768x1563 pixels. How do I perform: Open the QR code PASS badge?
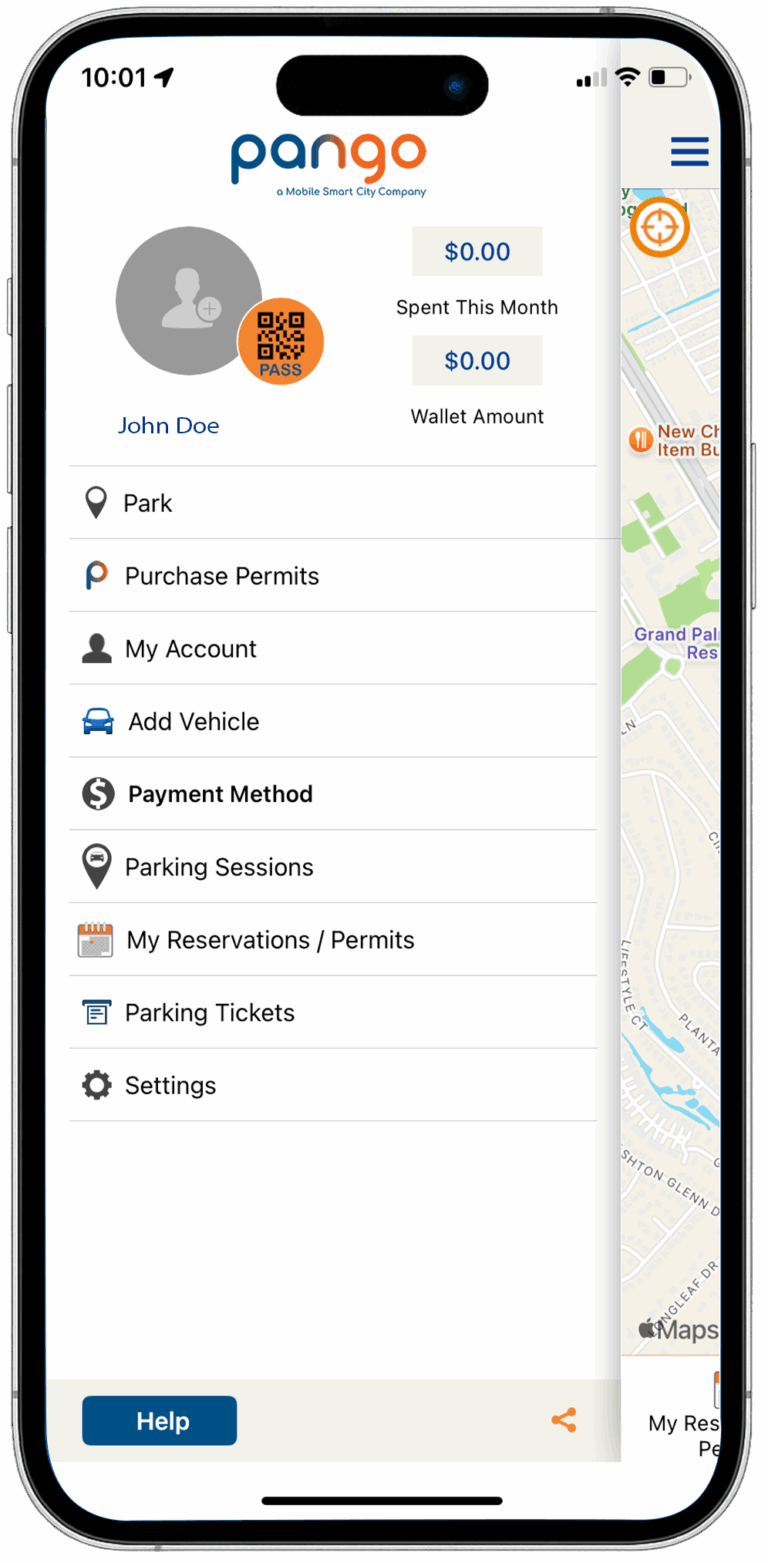280,342
